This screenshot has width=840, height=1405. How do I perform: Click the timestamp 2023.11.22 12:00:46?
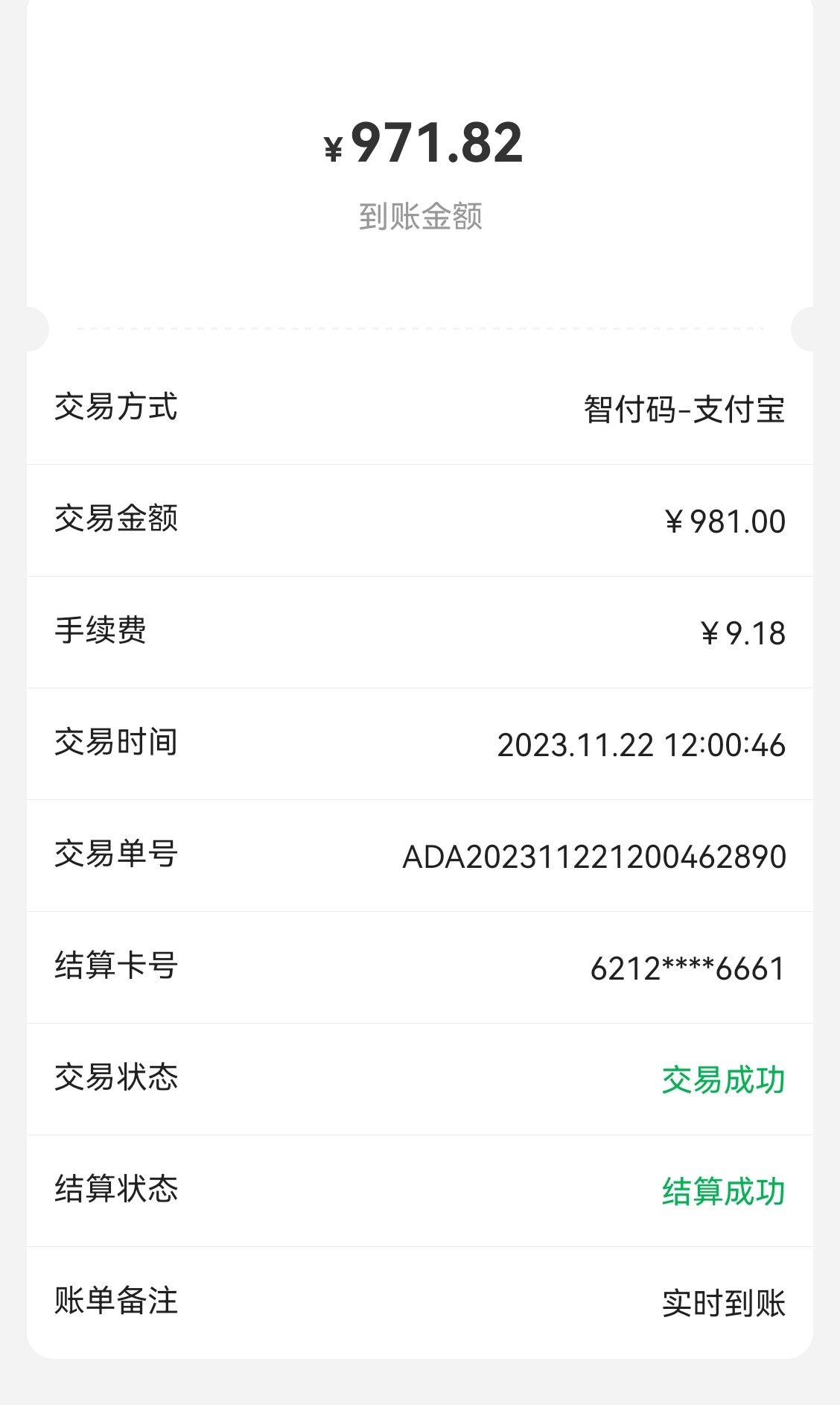tap(641, 743)
